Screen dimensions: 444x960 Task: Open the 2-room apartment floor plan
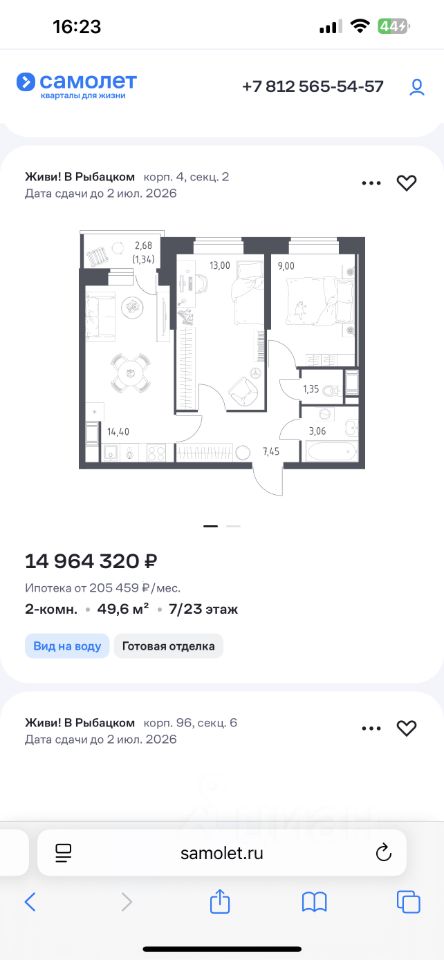tap(222, 364)
